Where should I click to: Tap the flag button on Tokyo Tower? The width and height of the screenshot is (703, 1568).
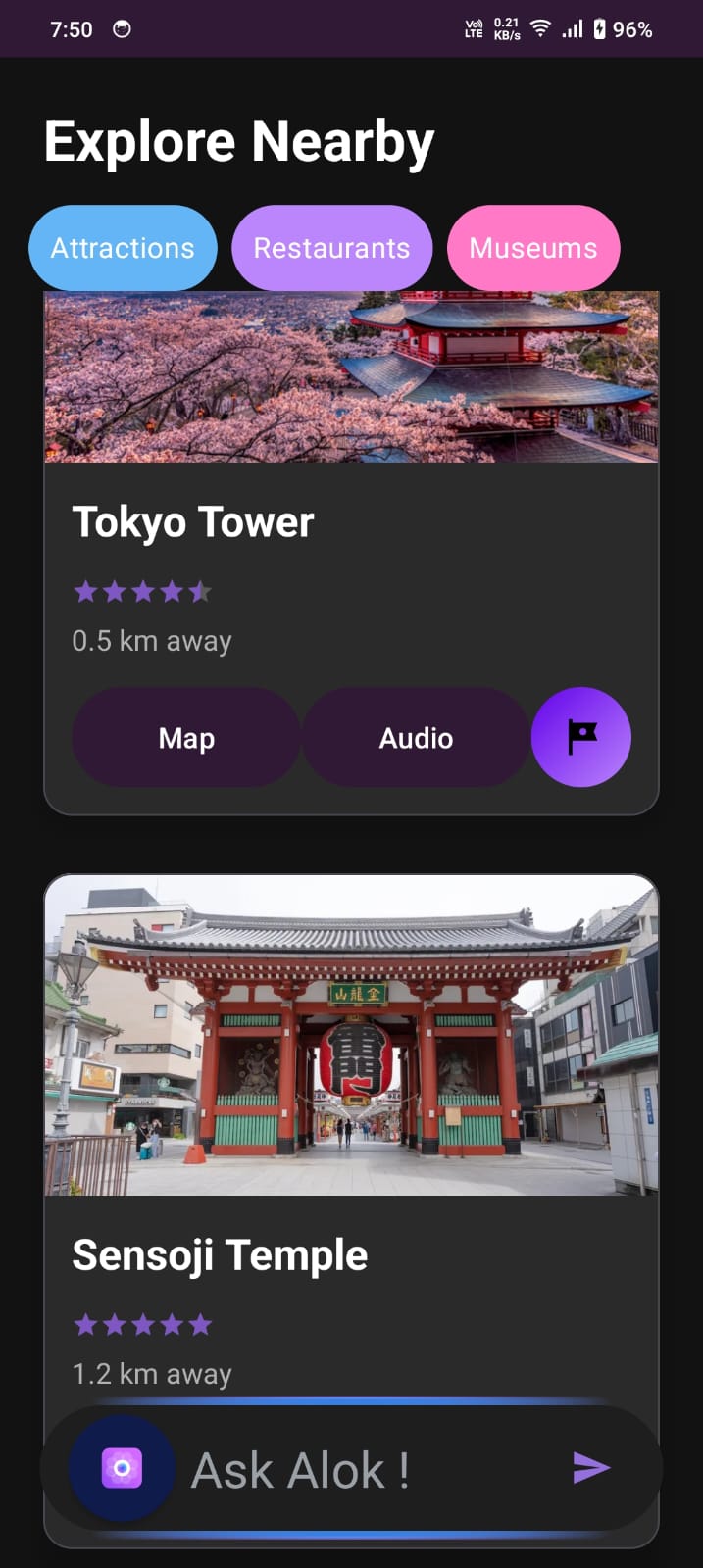(581, 737)
